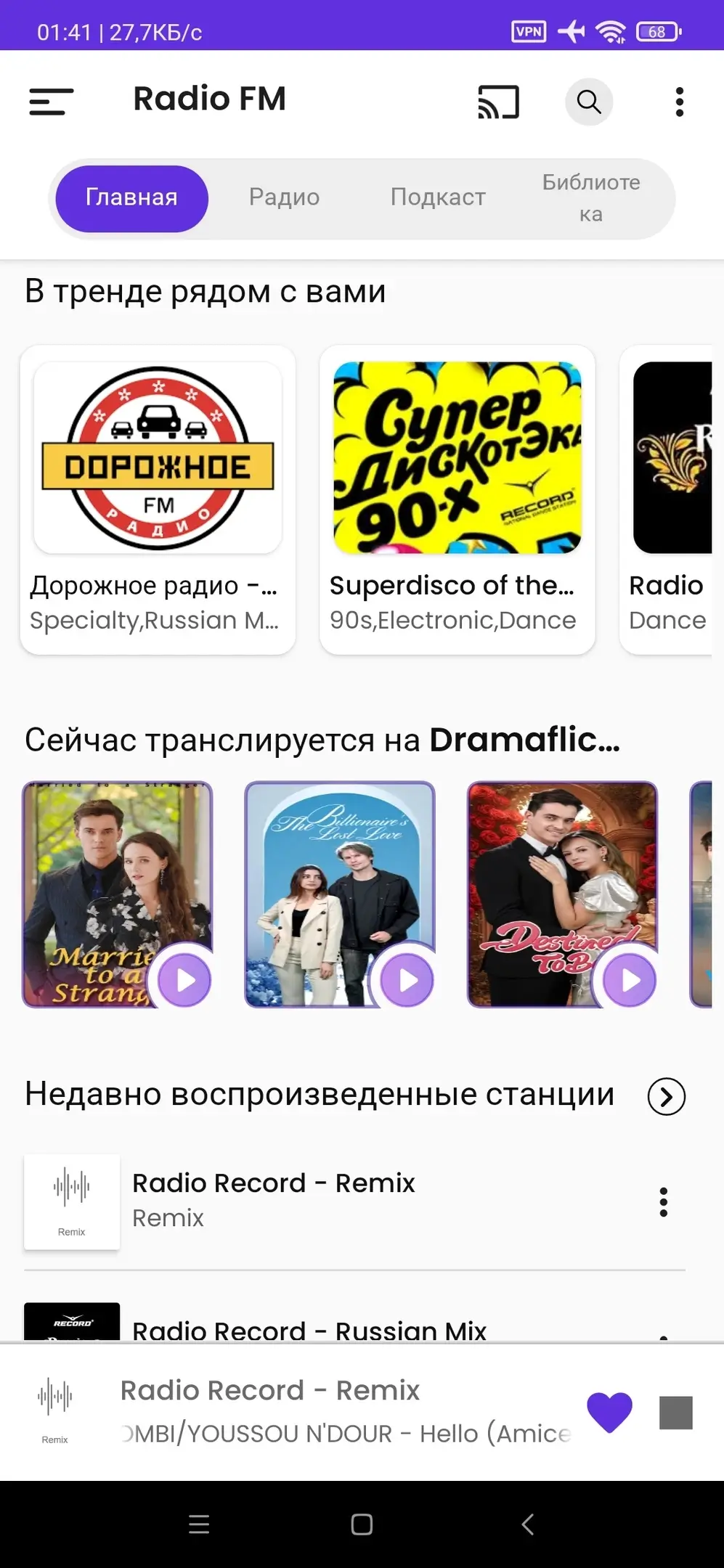Viewport: 724px width, 1568px height.
Task: Go back using the system back button
Action: point(528,1524)
